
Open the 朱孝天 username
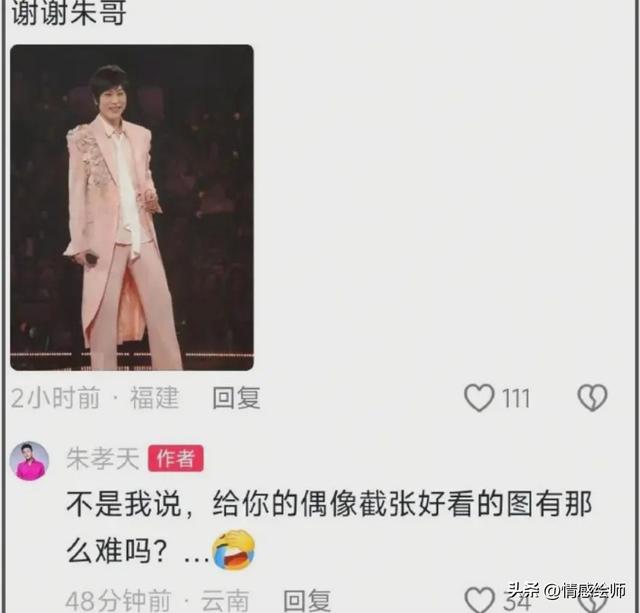[x=103, y=459]
